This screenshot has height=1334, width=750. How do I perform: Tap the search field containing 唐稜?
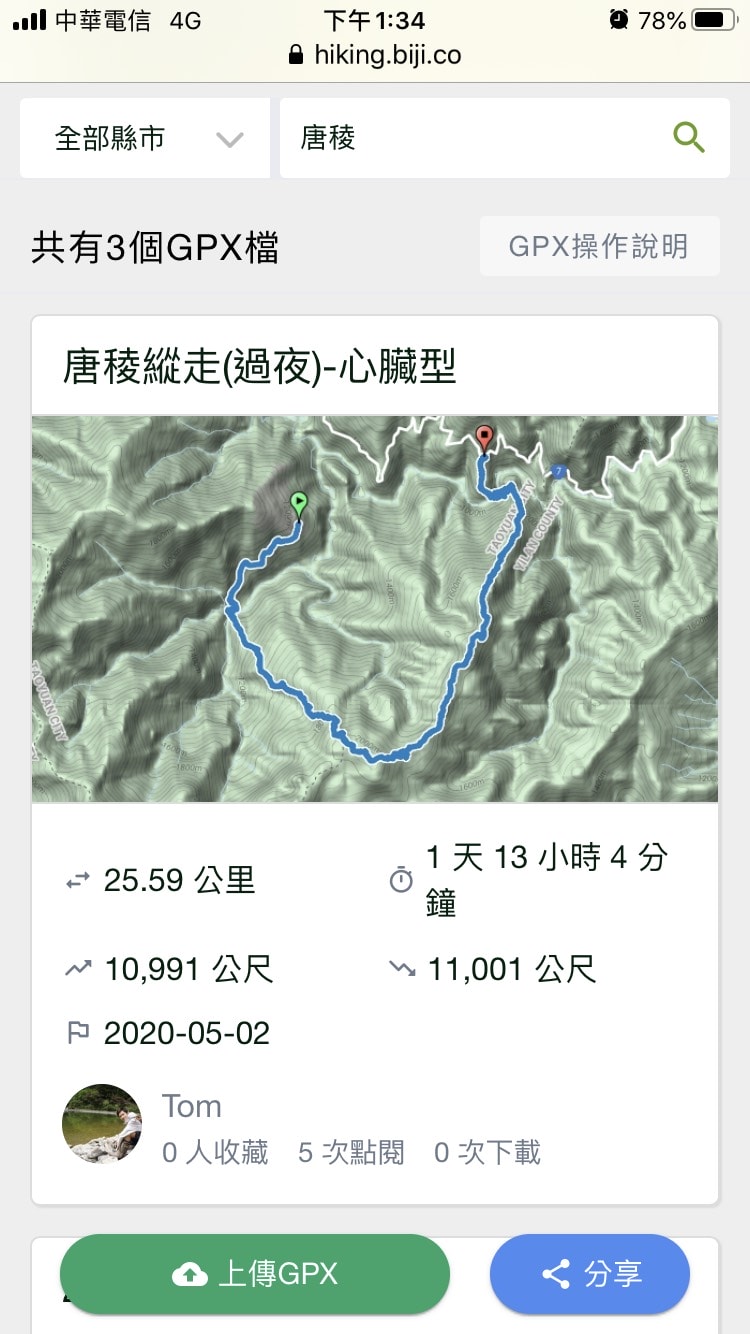point(470,138)
